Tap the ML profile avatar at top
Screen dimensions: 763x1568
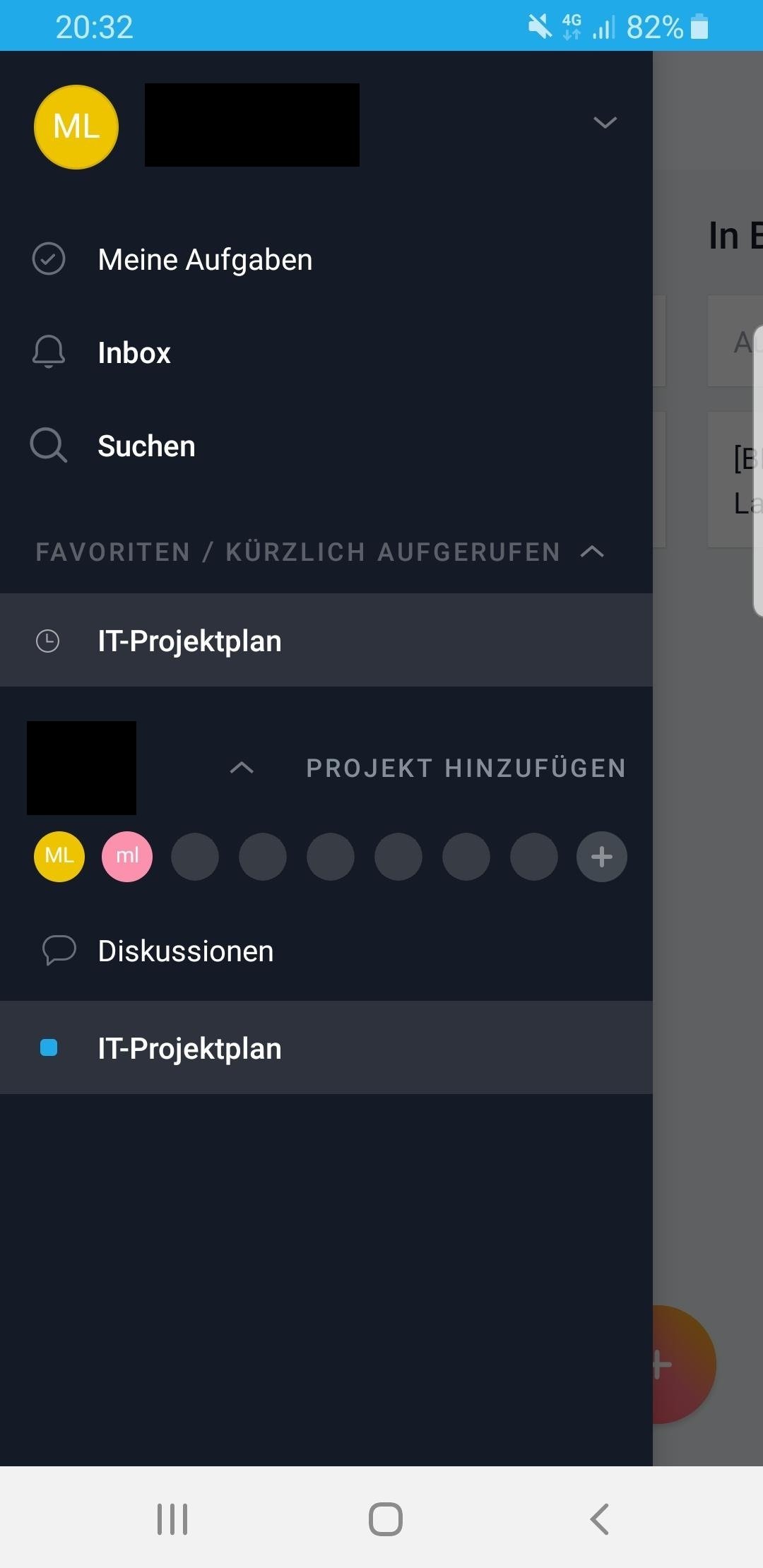pos(76,127)
